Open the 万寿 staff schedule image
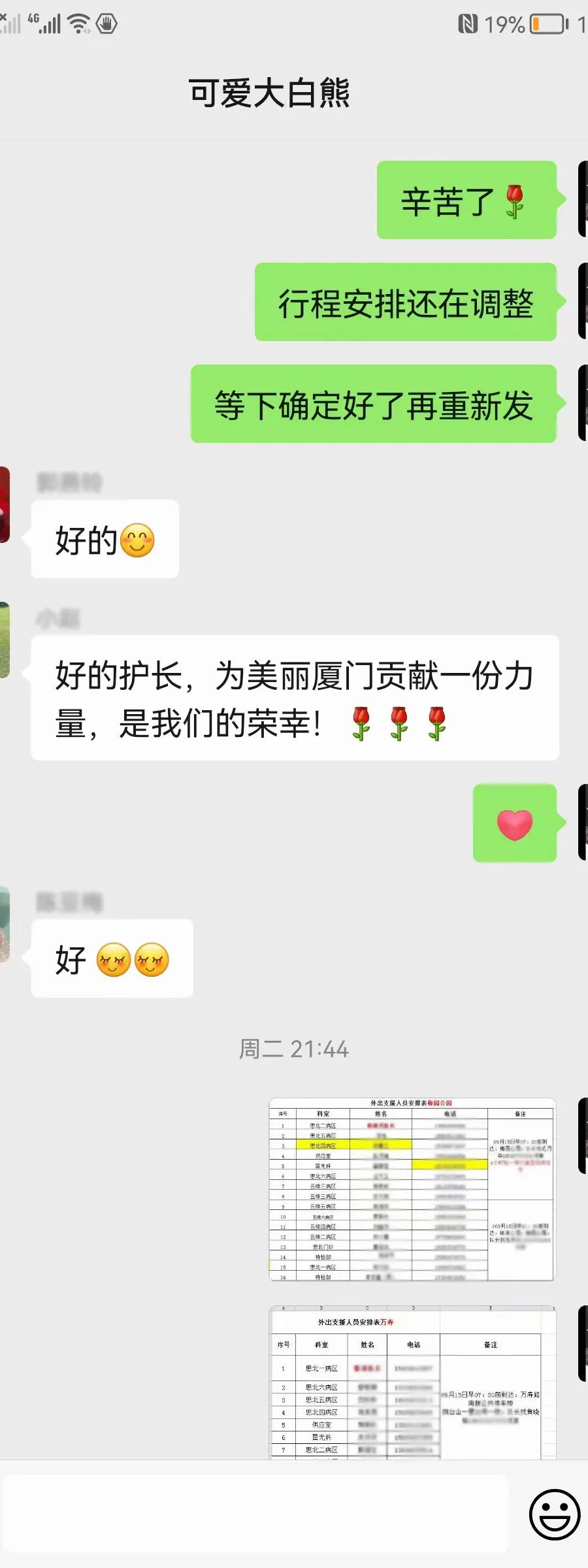This screenshot has height=1568, width=588. (x=412, y=1384)
